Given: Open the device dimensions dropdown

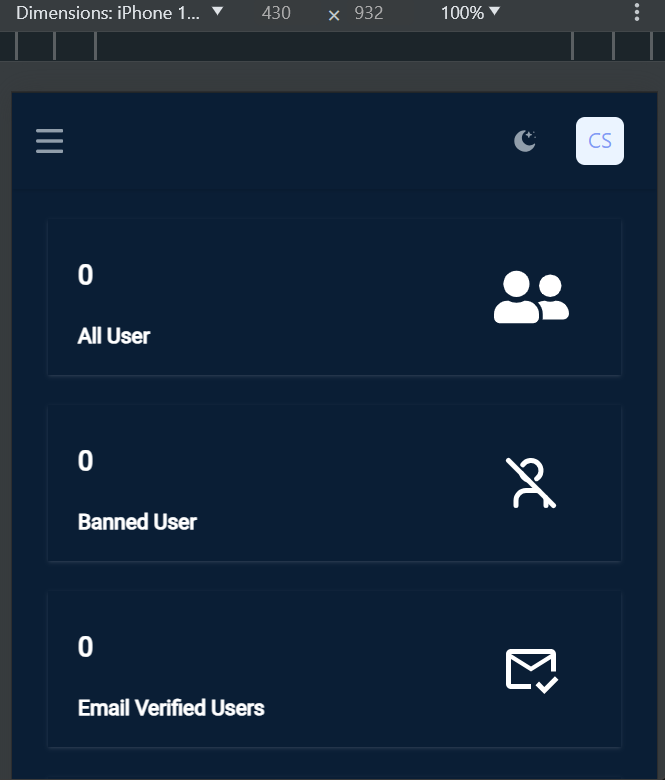Looking at the screenshot, I should point(119,13).
